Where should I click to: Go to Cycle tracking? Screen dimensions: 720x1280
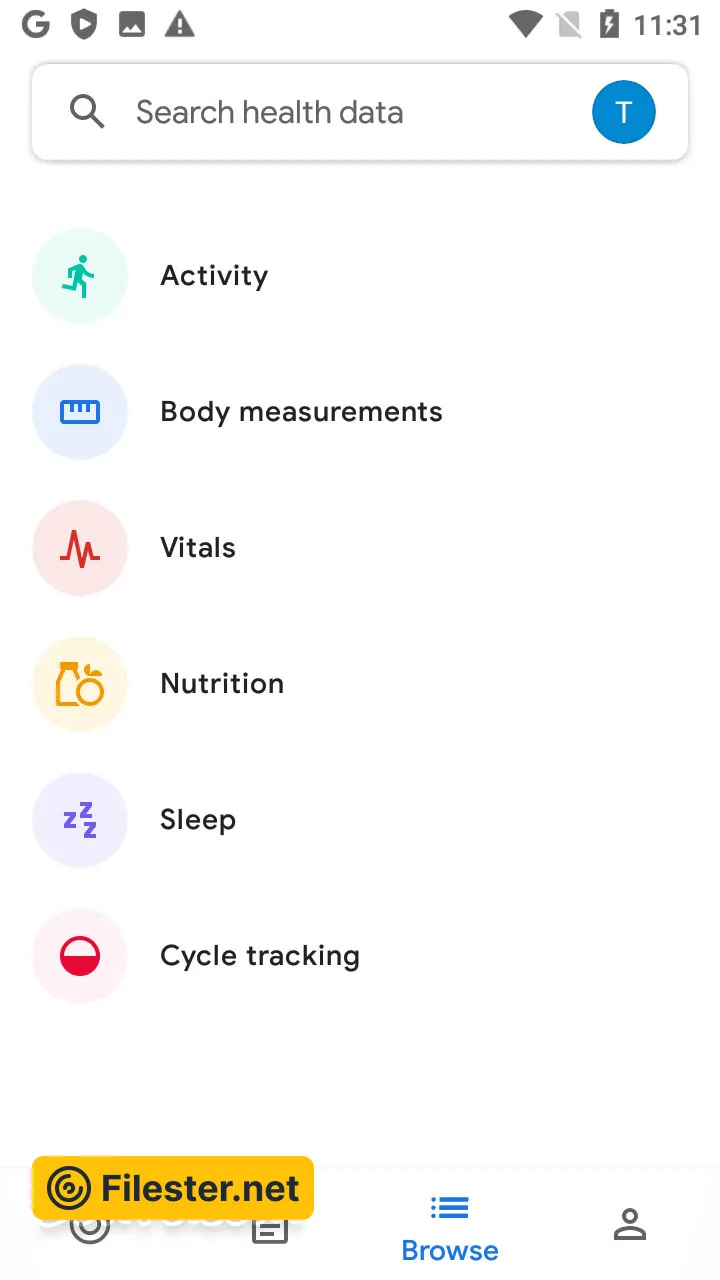click(x=260, y=956)
